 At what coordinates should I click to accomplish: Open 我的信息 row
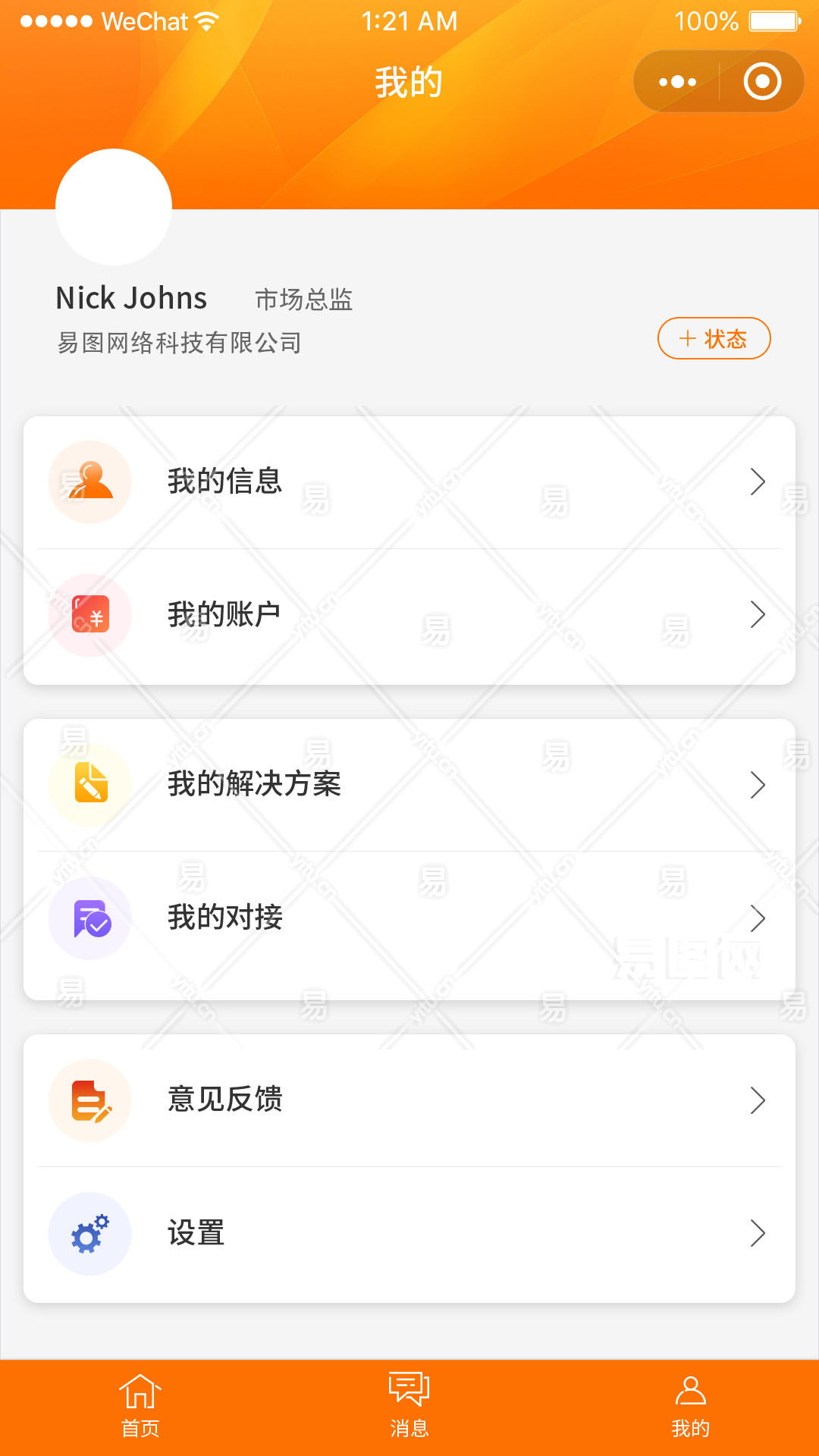coord(409,482)
